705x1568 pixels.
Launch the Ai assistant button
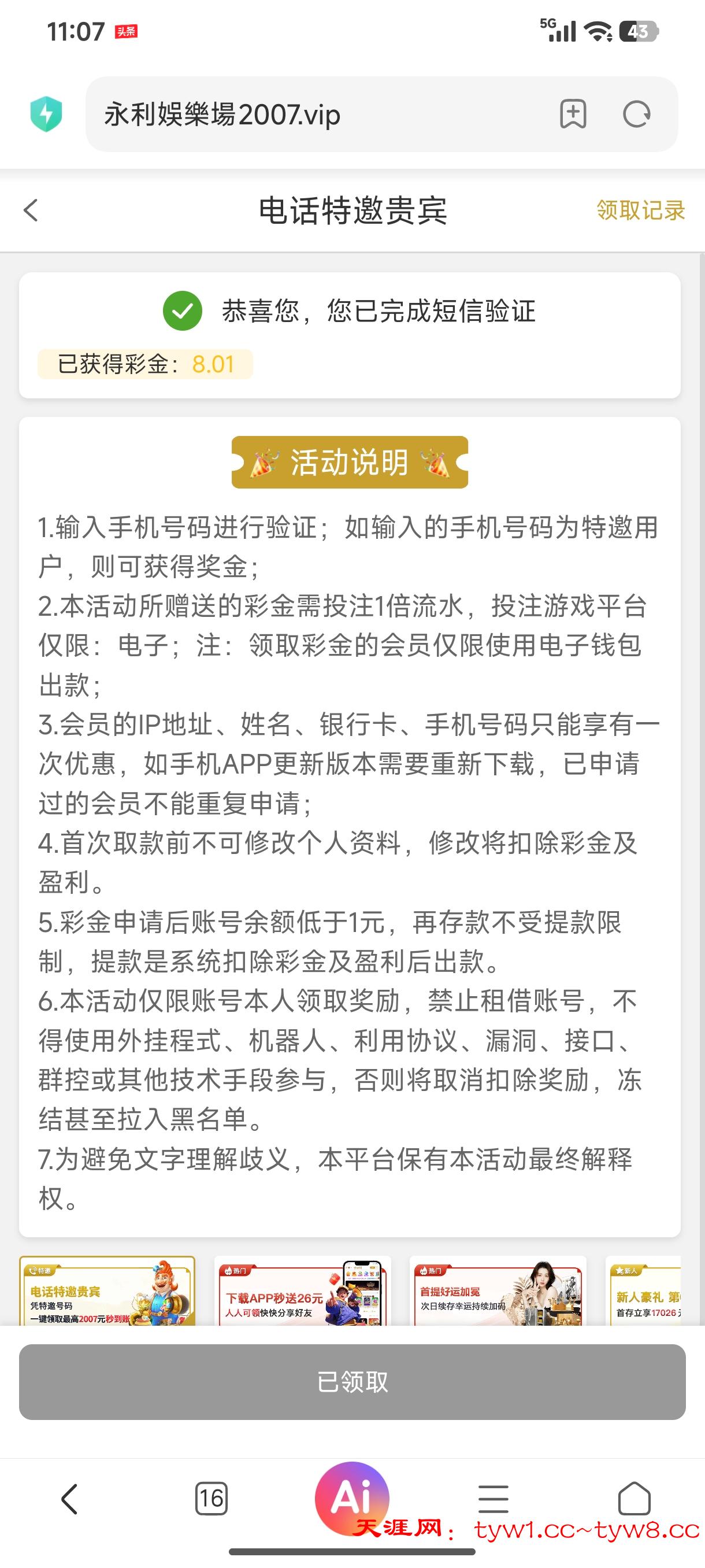pyautogui.click(x=351, y=1496)
